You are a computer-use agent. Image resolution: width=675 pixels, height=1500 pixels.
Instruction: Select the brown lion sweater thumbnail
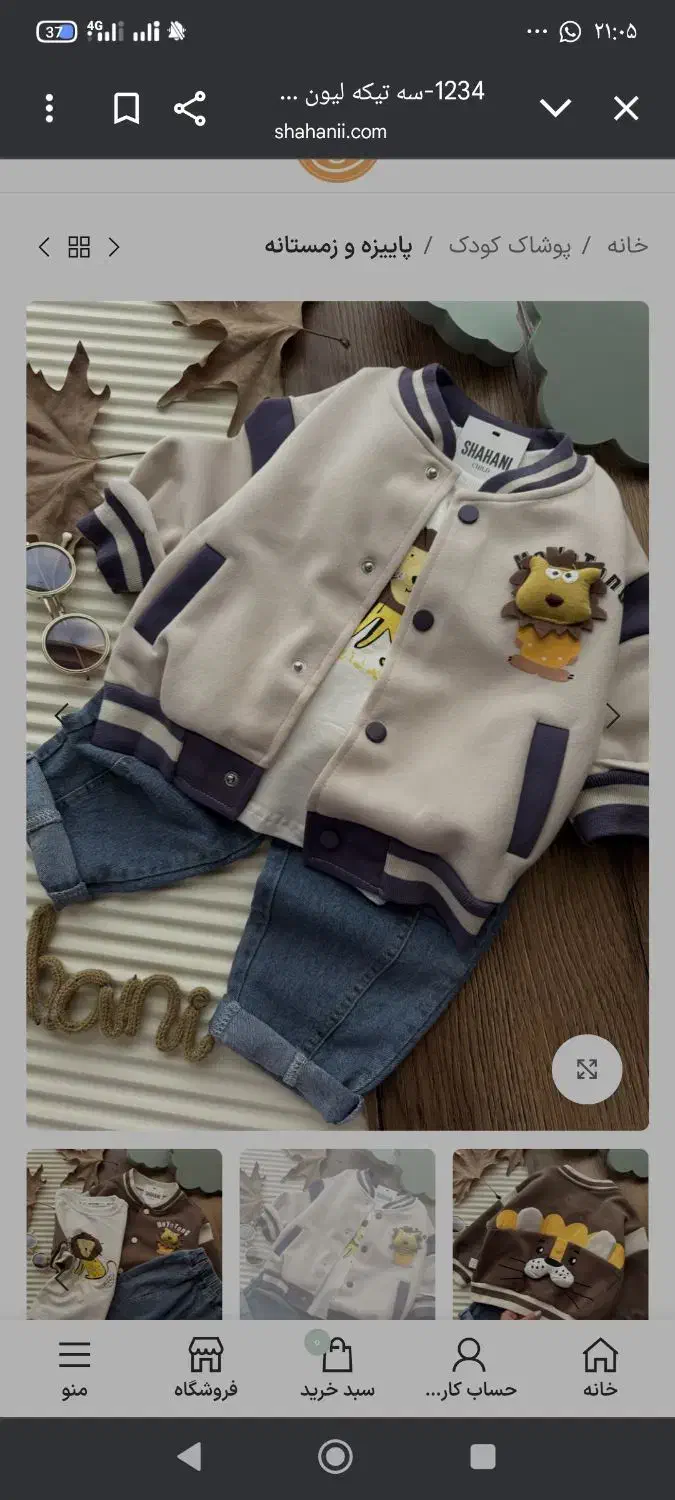550,1233
